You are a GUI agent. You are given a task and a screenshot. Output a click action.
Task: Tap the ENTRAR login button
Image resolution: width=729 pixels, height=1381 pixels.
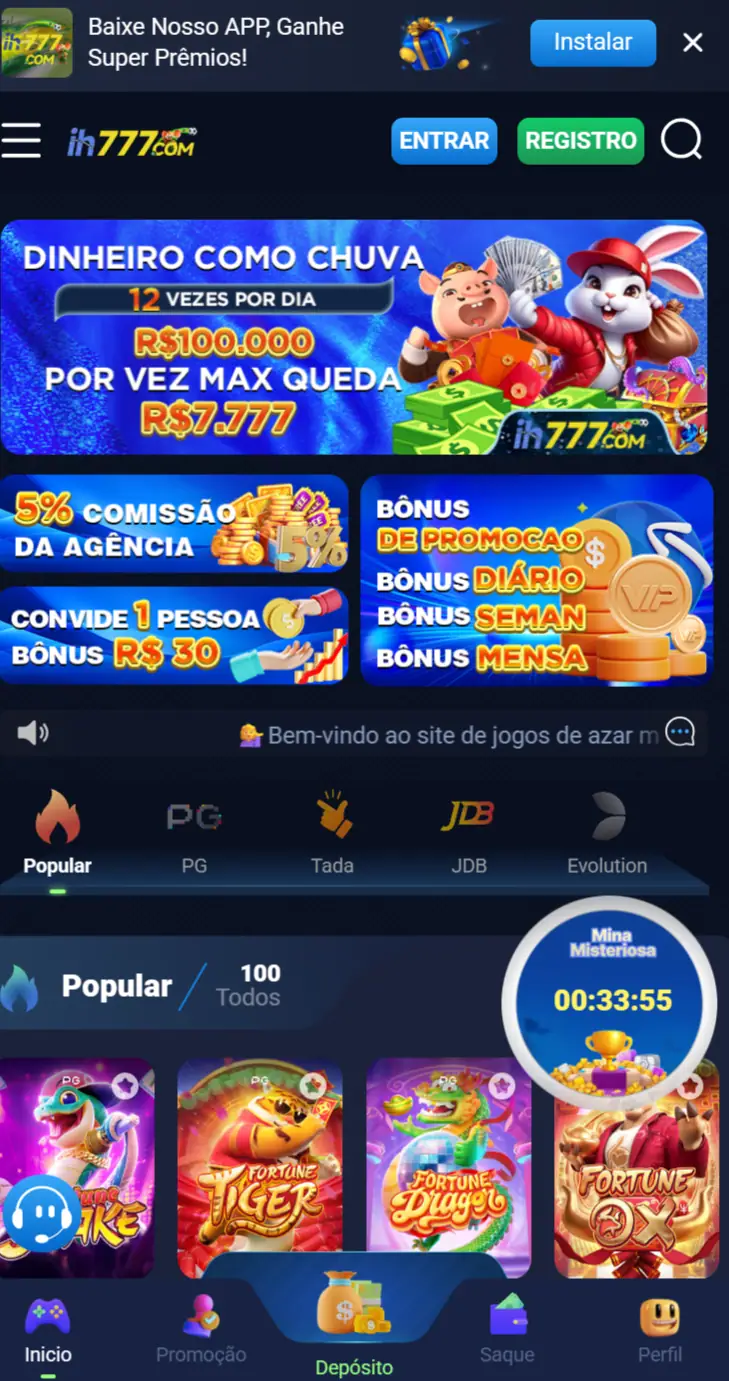444,141
